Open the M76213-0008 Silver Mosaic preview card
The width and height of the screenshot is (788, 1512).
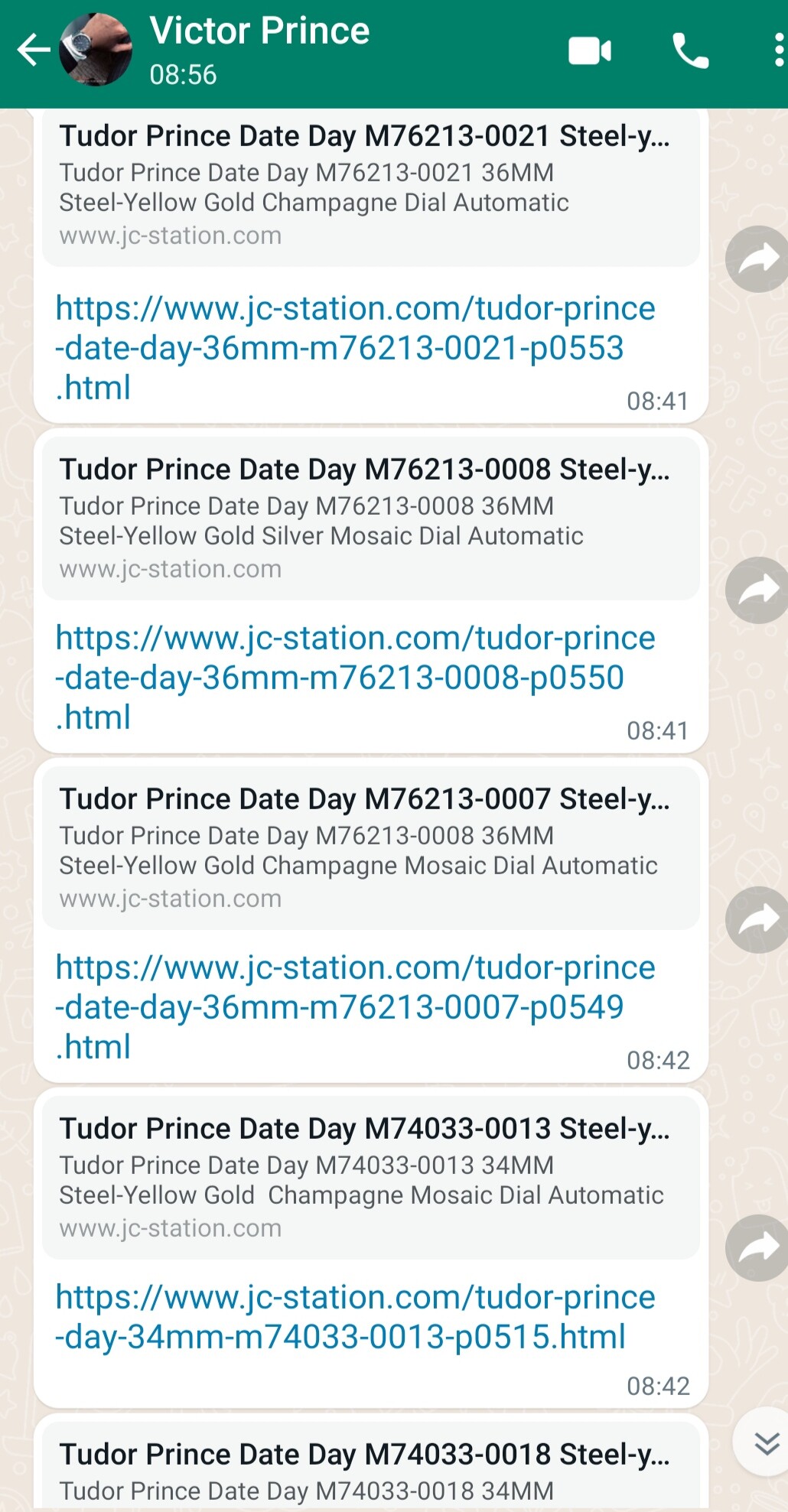371,518
